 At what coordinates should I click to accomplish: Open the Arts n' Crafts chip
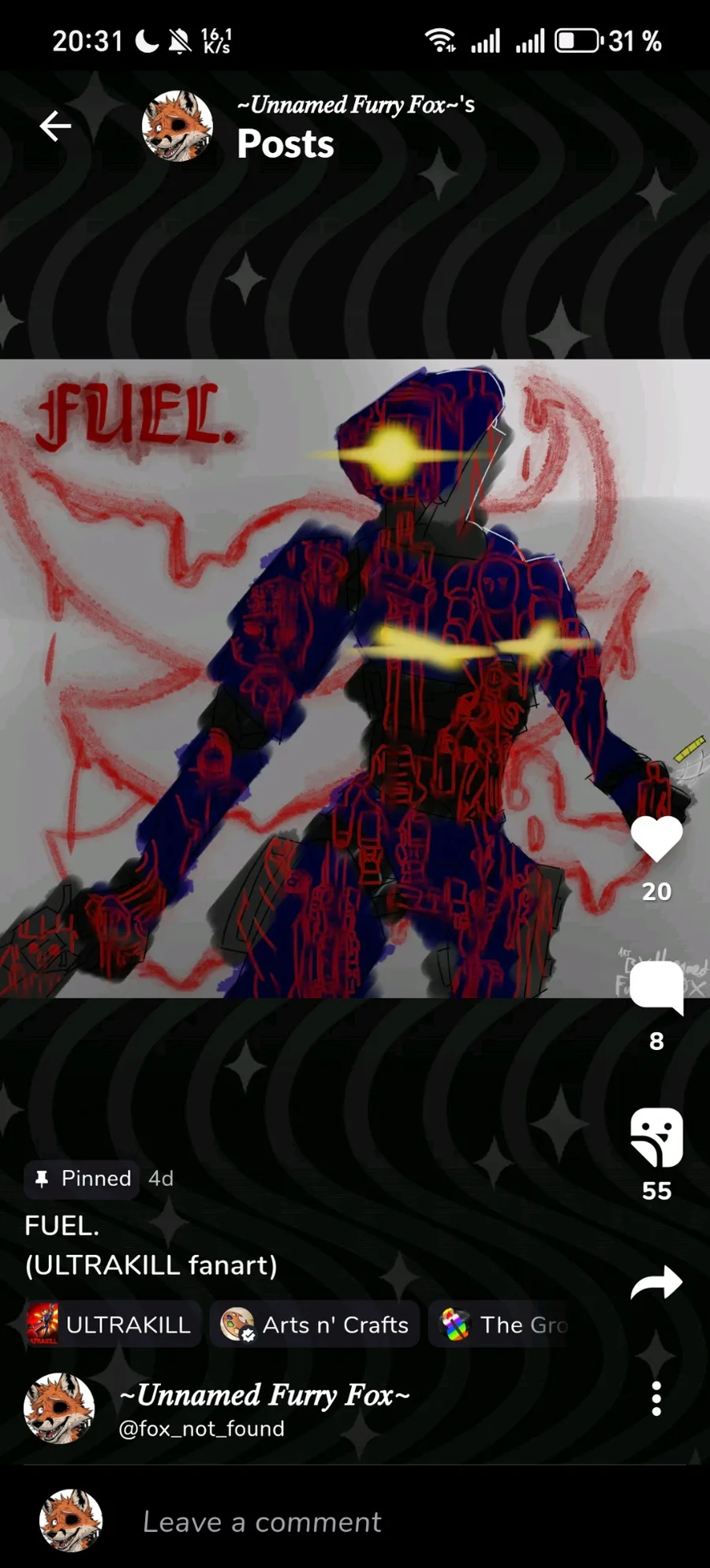[x=315, y=1324]
